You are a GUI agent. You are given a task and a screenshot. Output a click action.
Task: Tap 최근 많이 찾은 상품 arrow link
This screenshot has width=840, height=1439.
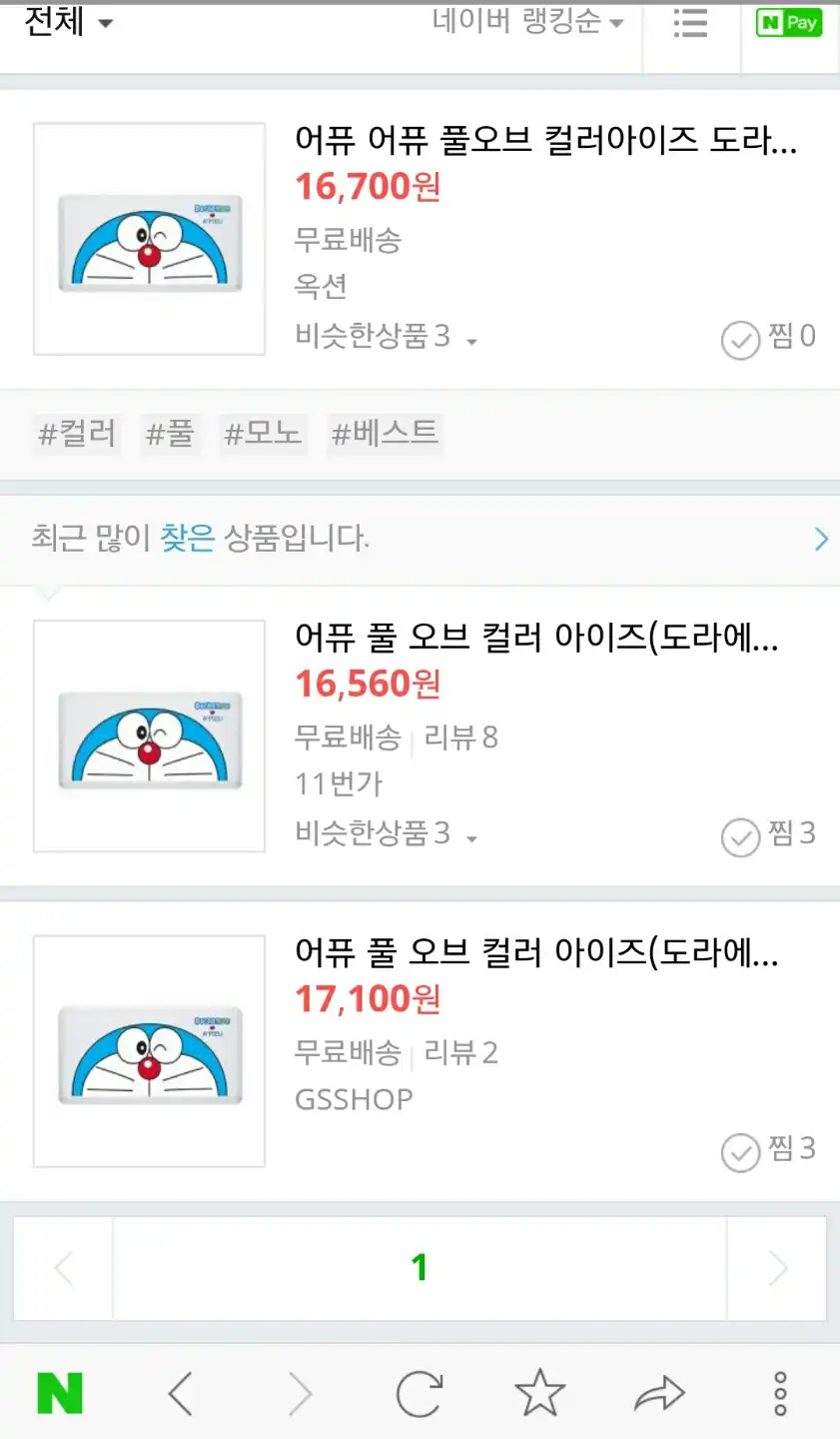[x=820, y=539]
